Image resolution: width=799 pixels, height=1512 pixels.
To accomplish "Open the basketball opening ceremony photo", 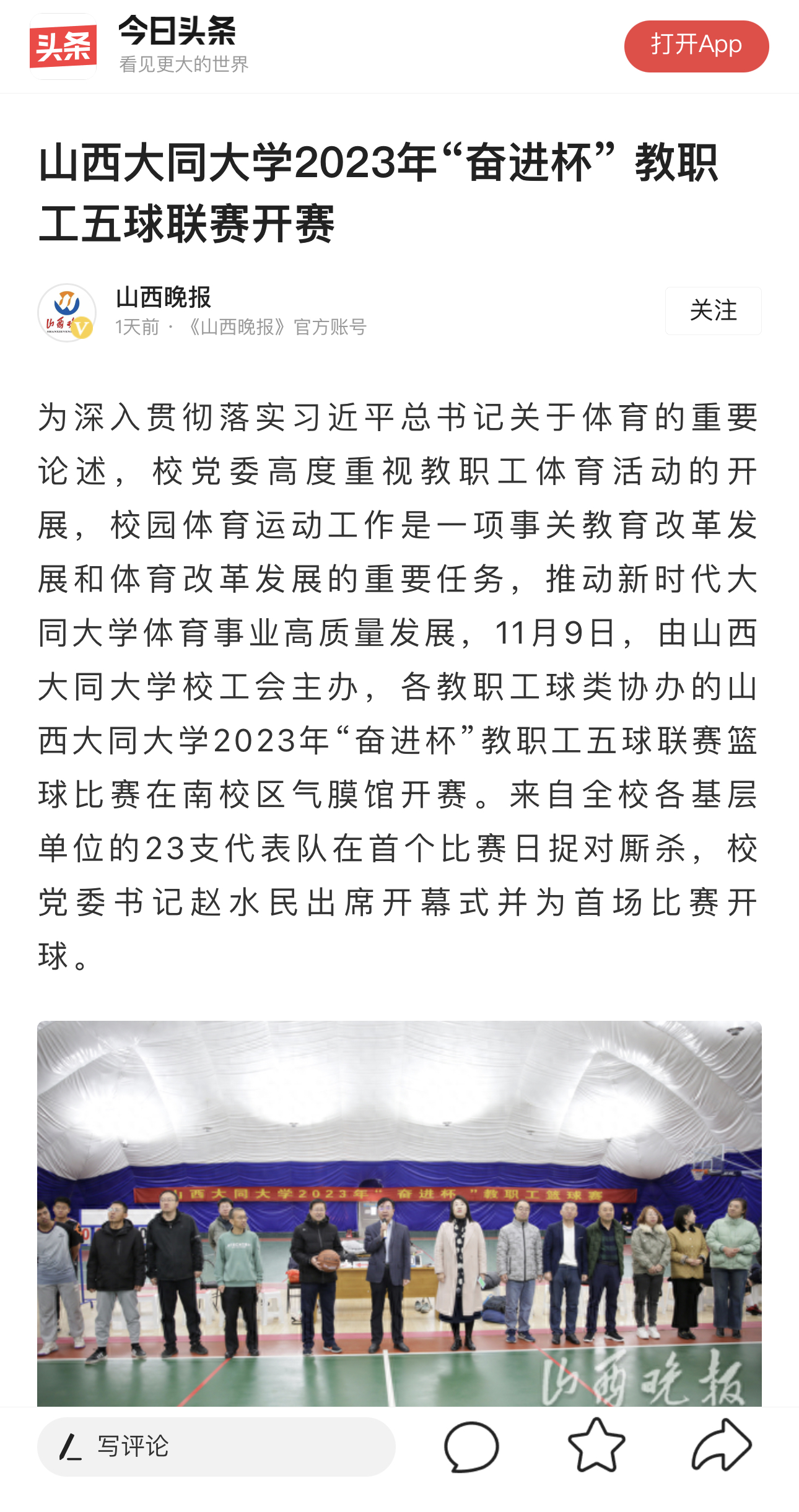I will (x=399, y=1214).
